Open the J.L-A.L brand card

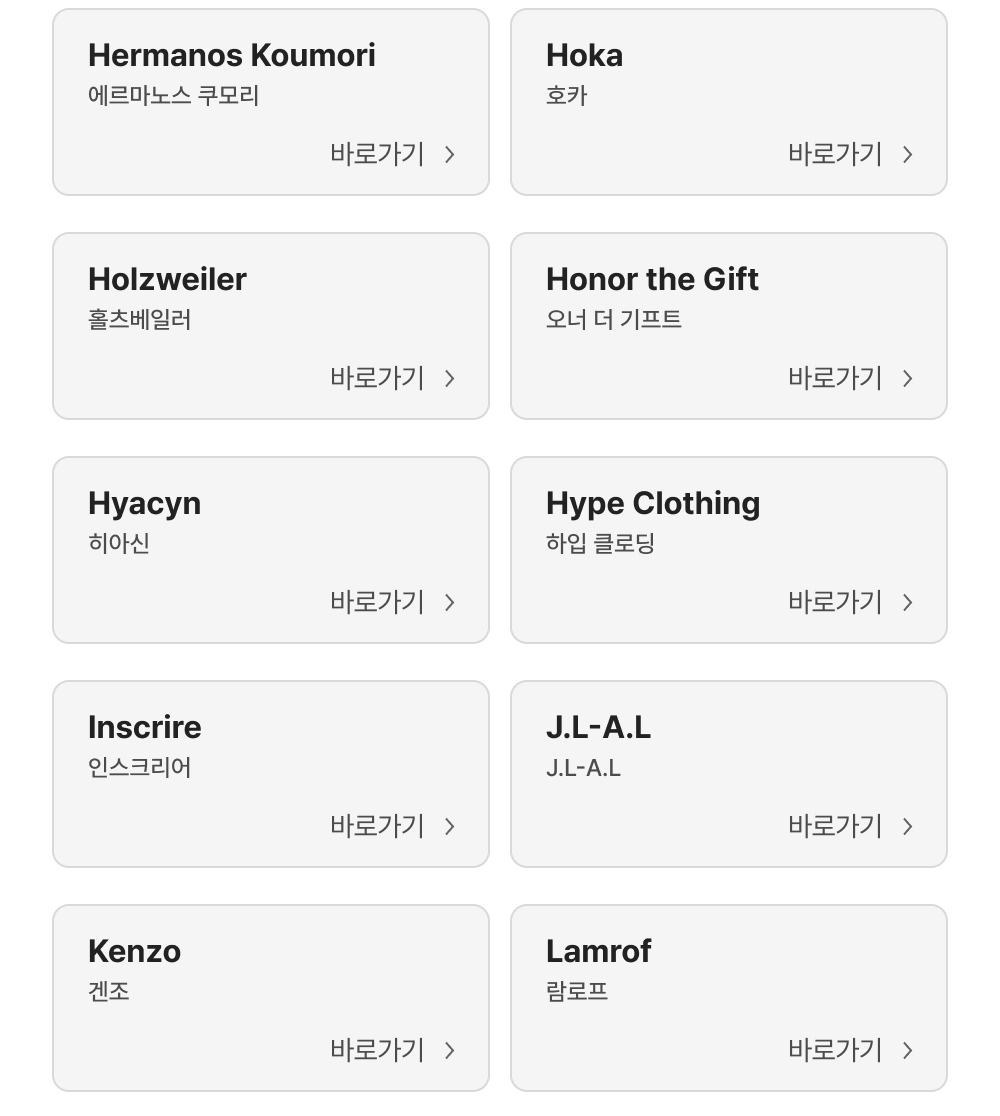click(x=728, y=774)
